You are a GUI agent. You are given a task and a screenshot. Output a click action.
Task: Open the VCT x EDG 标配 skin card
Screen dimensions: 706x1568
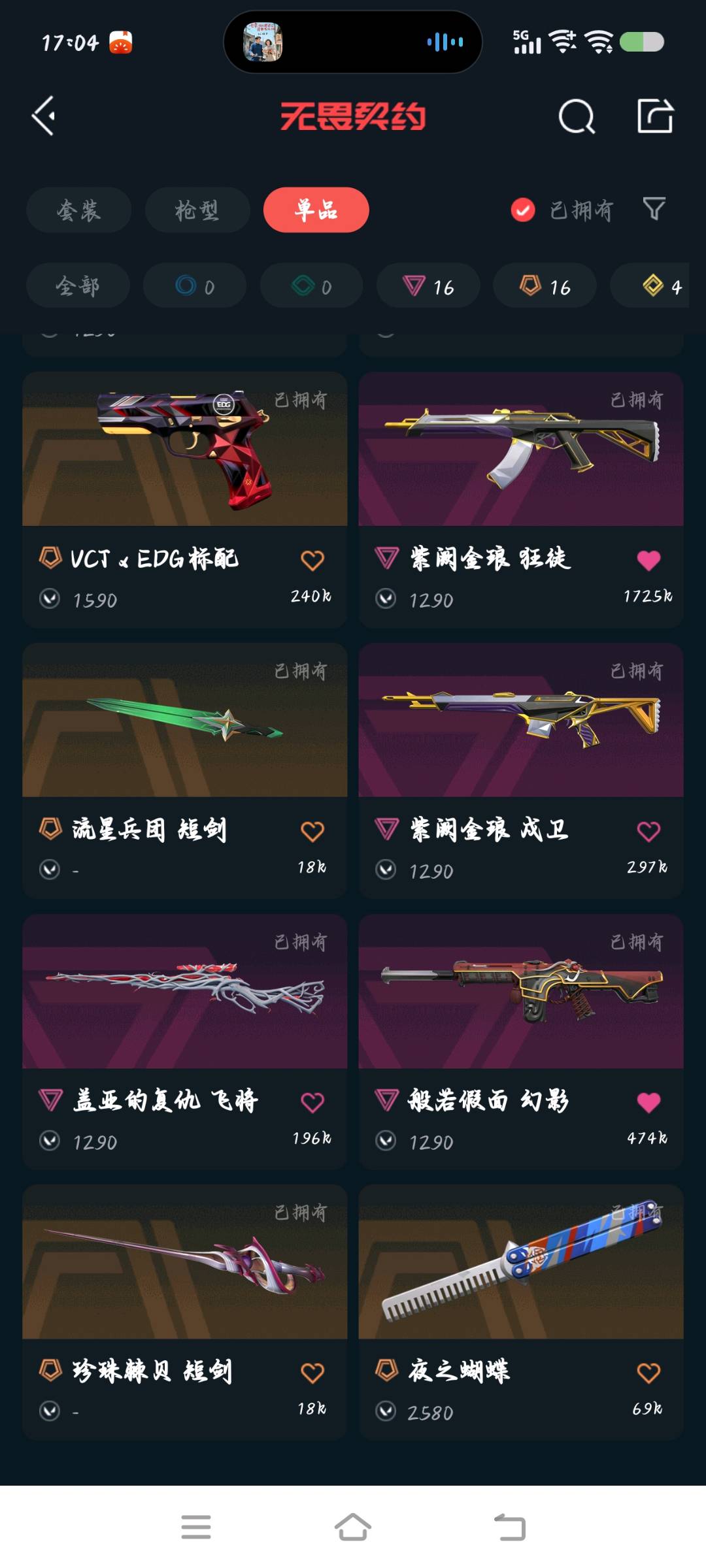184,500
